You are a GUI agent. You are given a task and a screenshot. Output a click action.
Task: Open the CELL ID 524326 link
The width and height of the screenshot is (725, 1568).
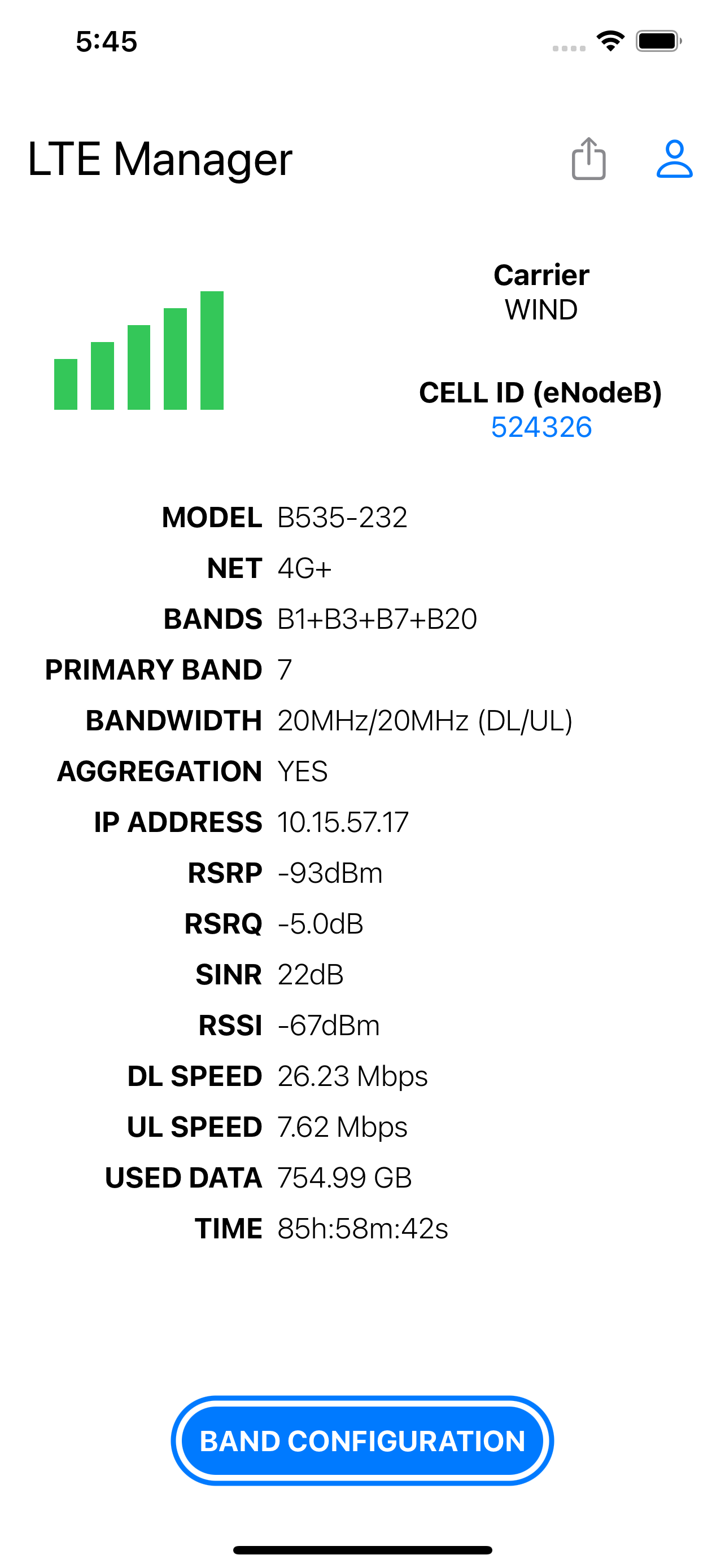tap(540, 427)
